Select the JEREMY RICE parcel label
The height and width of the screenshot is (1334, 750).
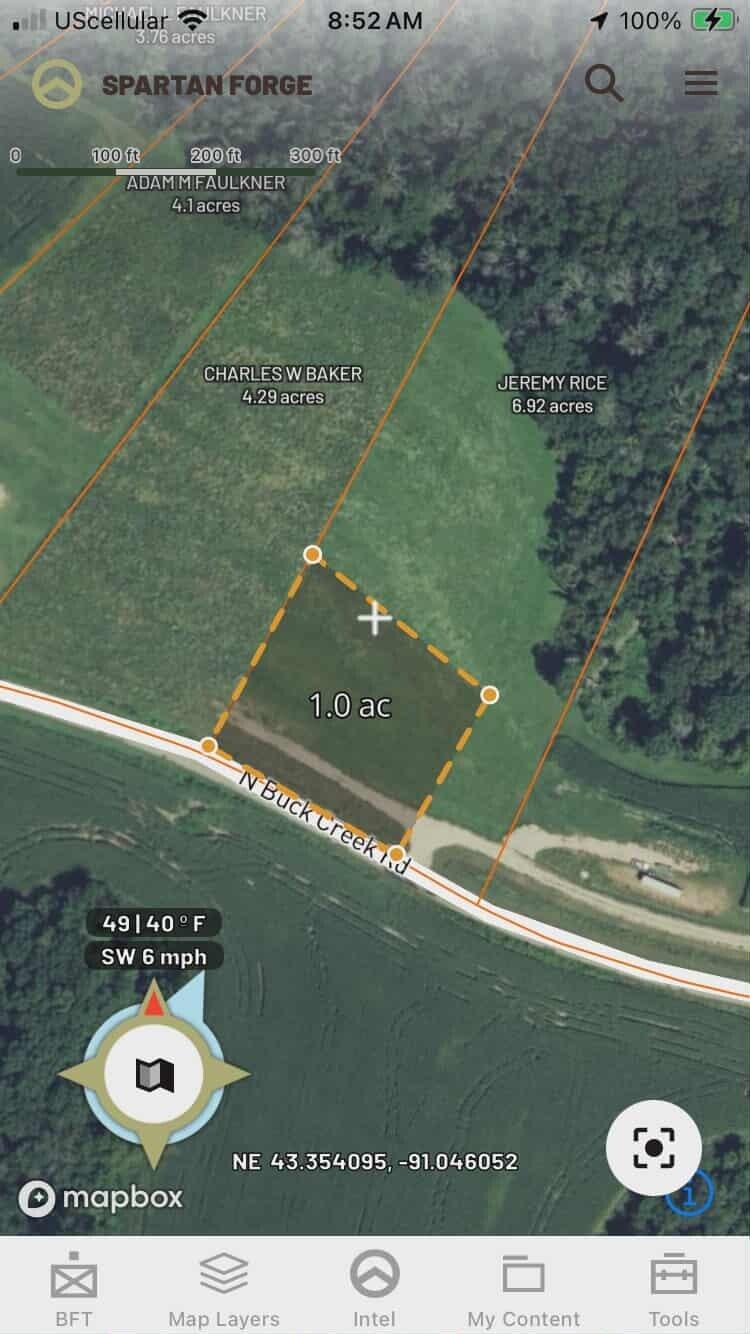click(x=553, y=393)
